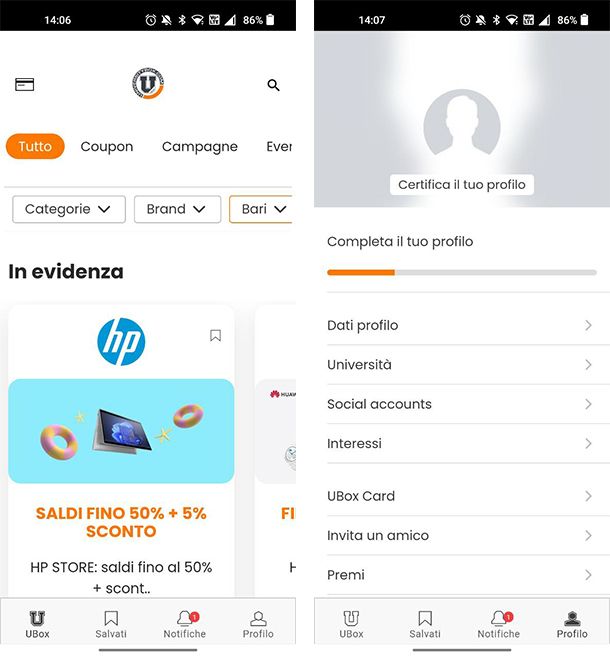Open the card icon in the header

pos(25,85)
